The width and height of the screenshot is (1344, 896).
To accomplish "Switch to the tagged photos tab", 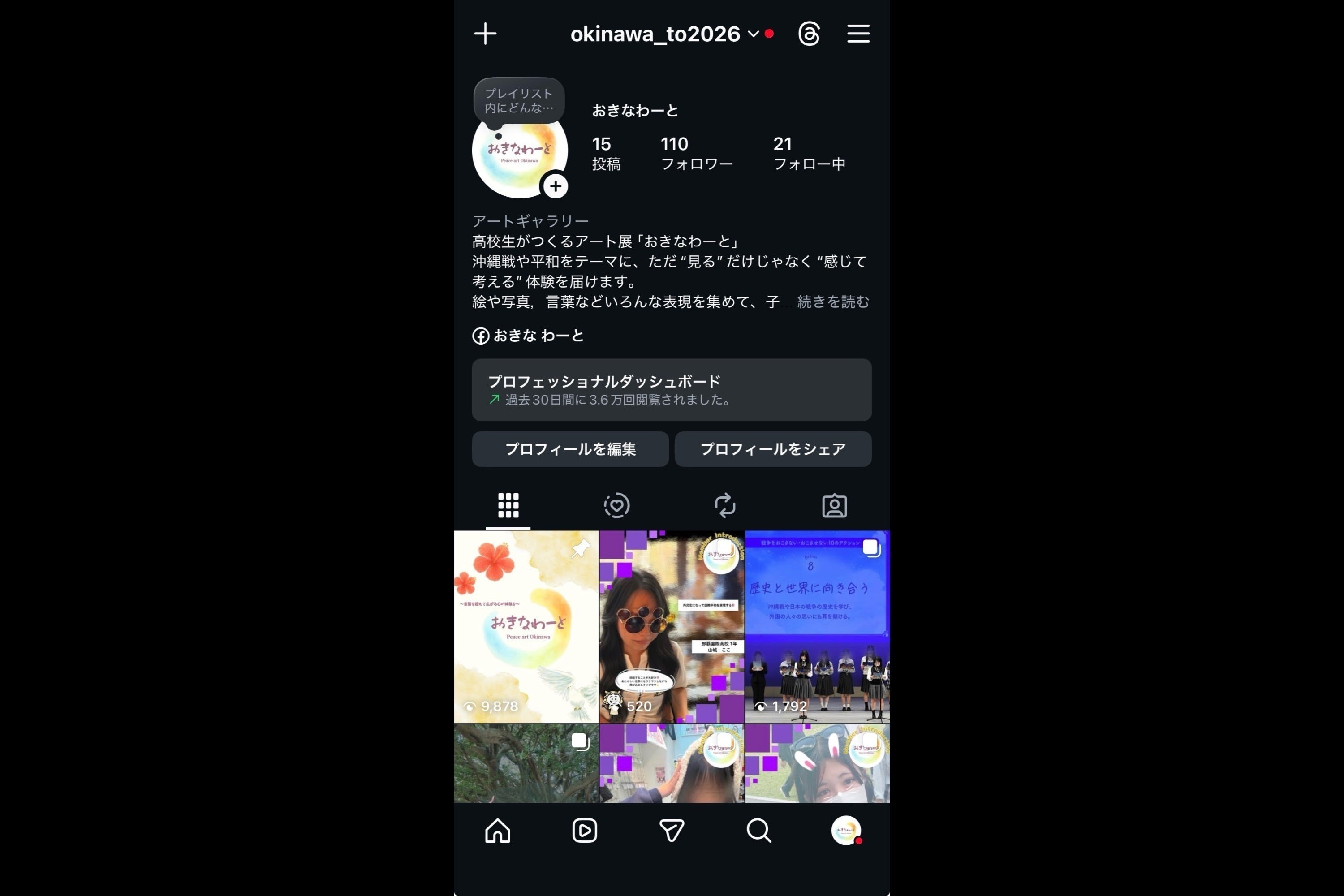I will [x=834, y=506].
